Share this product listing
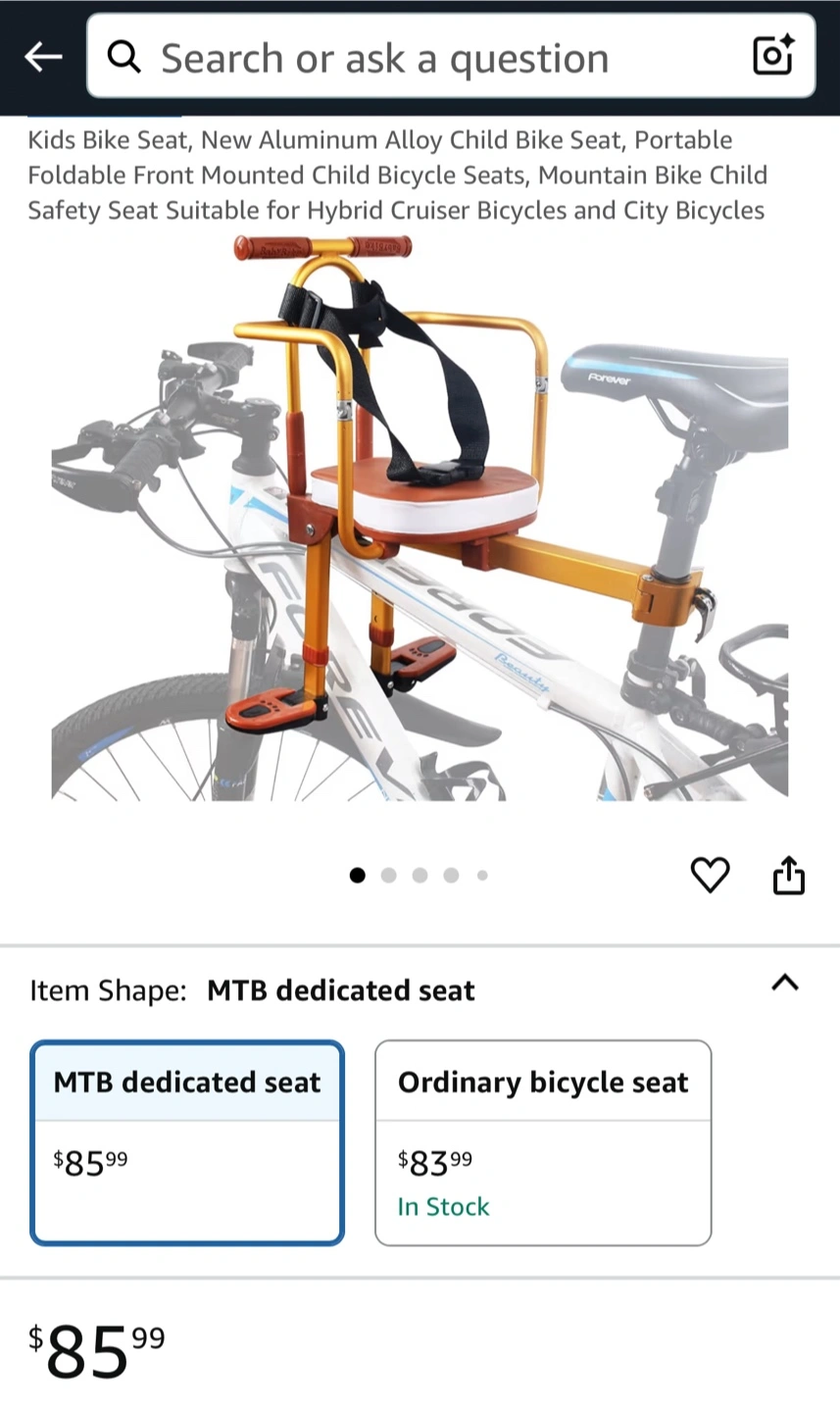840x1412 pixels. (x=789, y=875)
